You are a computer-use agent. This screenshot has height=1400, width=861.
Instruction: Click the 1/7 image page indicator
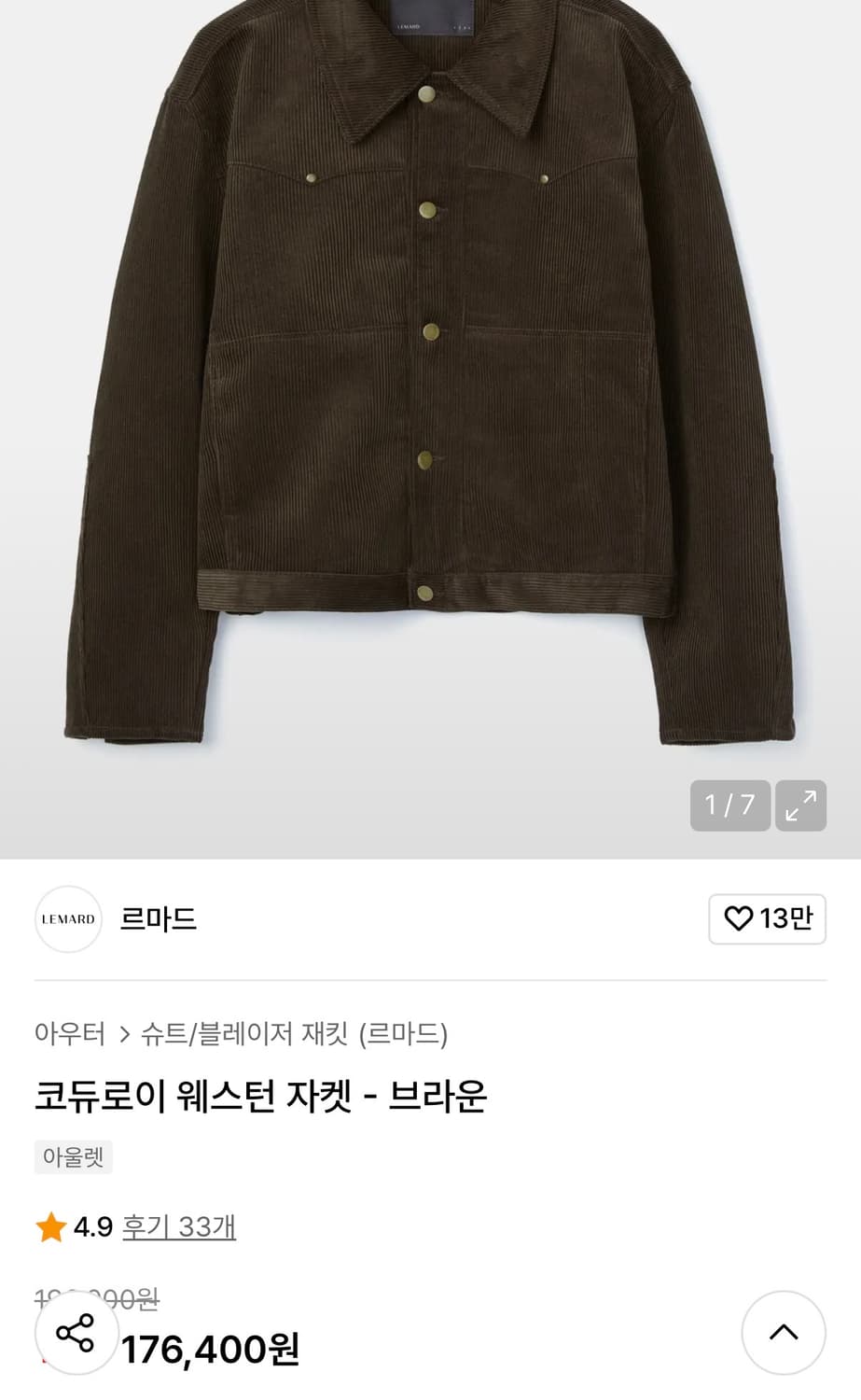pyautogui.click(x=729, y=805)
